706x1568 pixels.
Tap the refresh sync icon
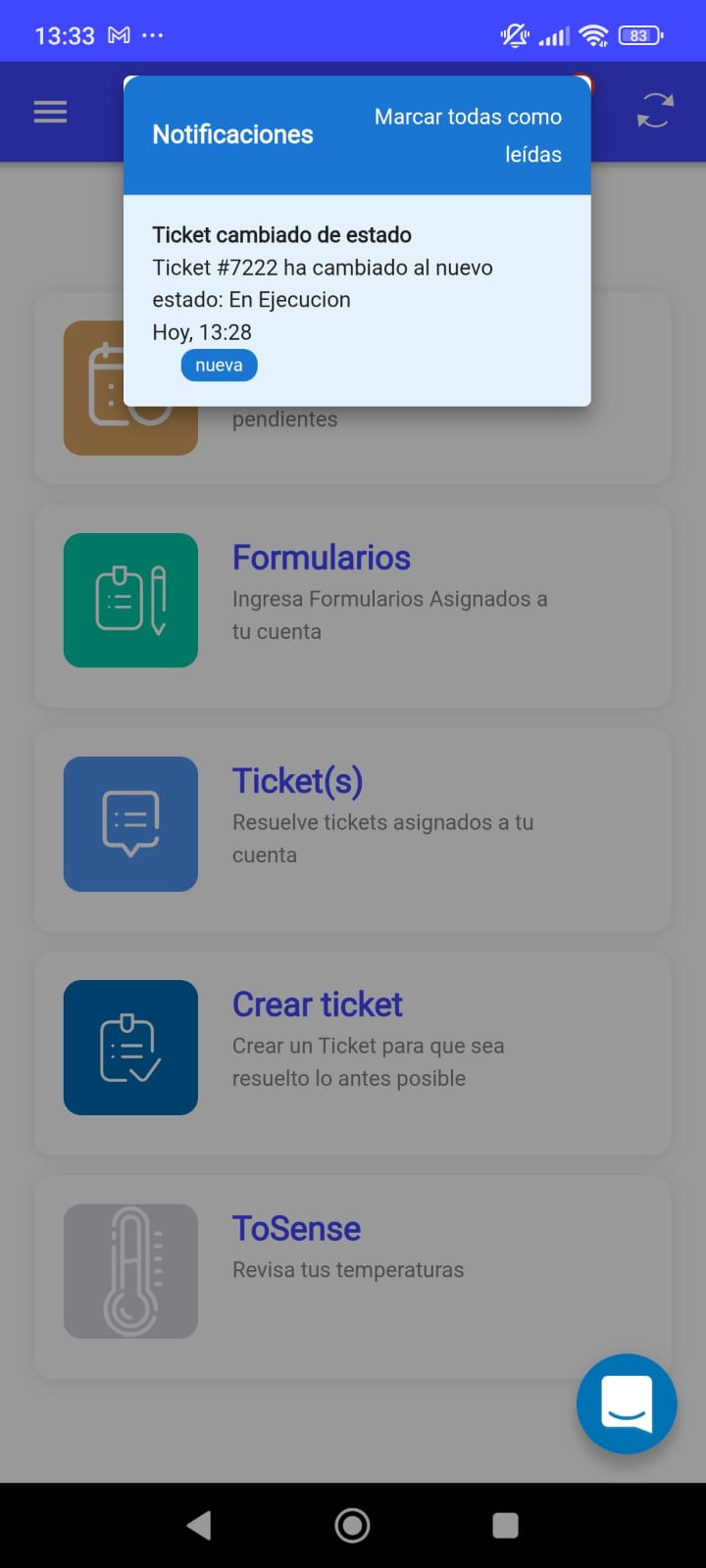pyautogui.click(x=654, y=111)
